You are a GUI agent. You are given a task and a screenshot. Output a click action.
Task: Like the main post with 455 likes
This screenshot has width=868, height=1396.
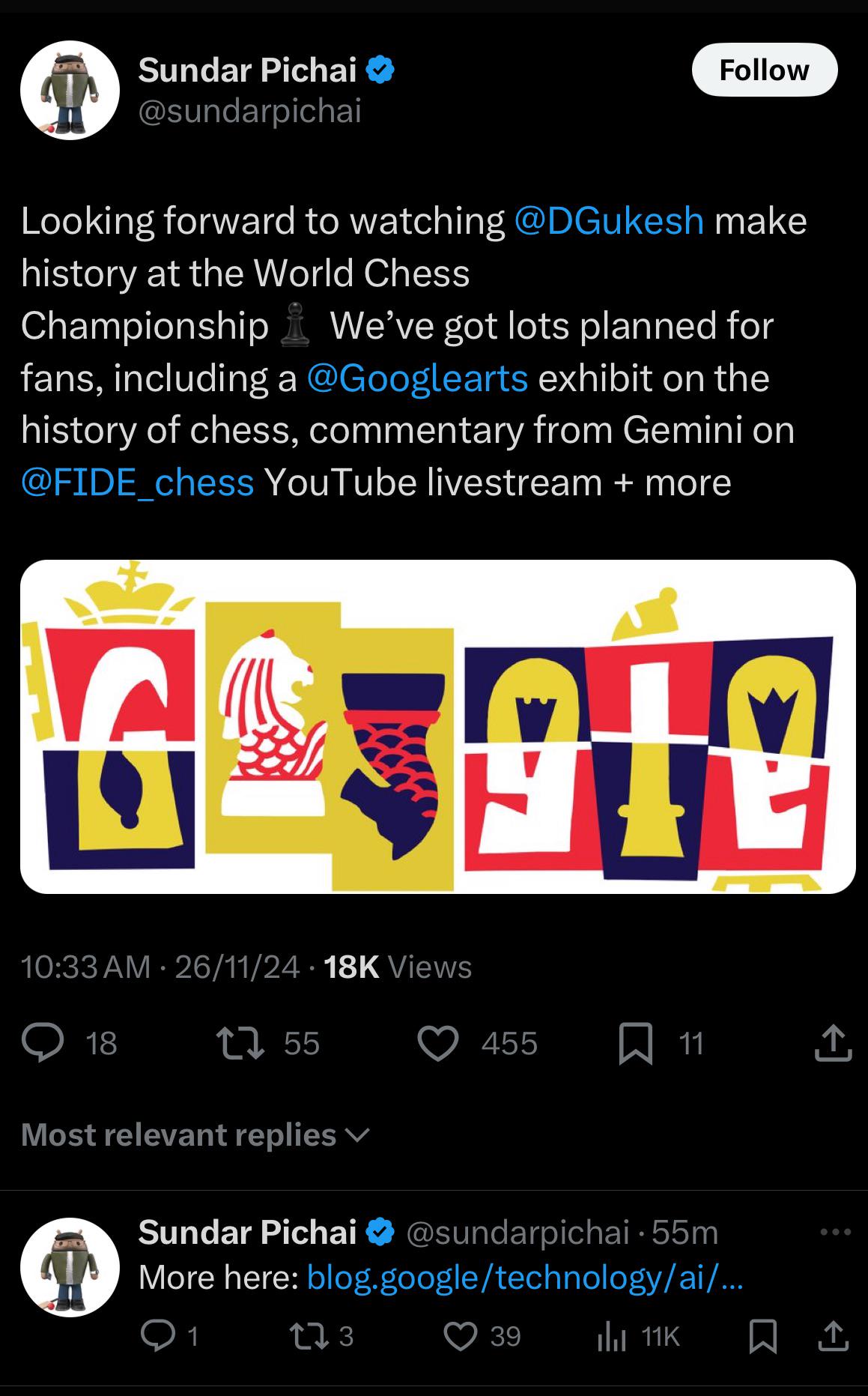tap(438, 1043)
